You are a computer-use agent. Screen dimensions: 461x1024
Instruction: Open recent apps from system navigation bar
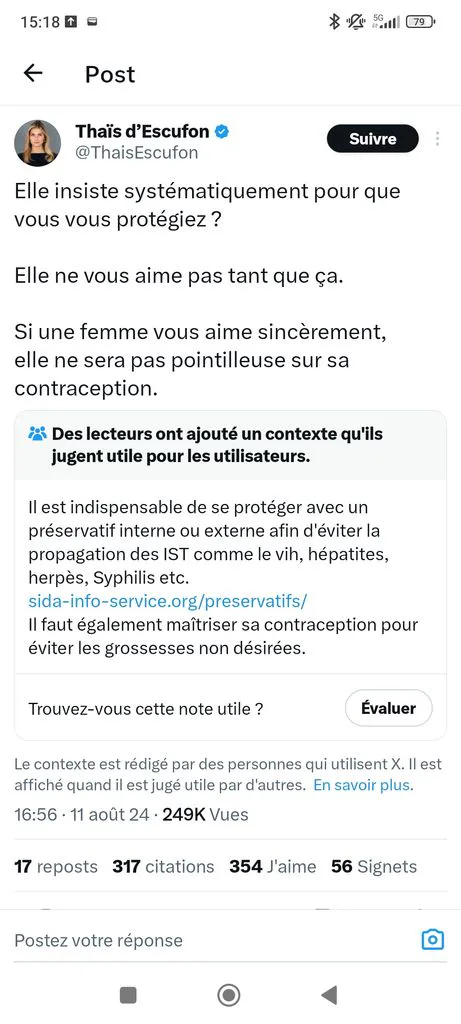pyautogui.click(x=129, y=995)
